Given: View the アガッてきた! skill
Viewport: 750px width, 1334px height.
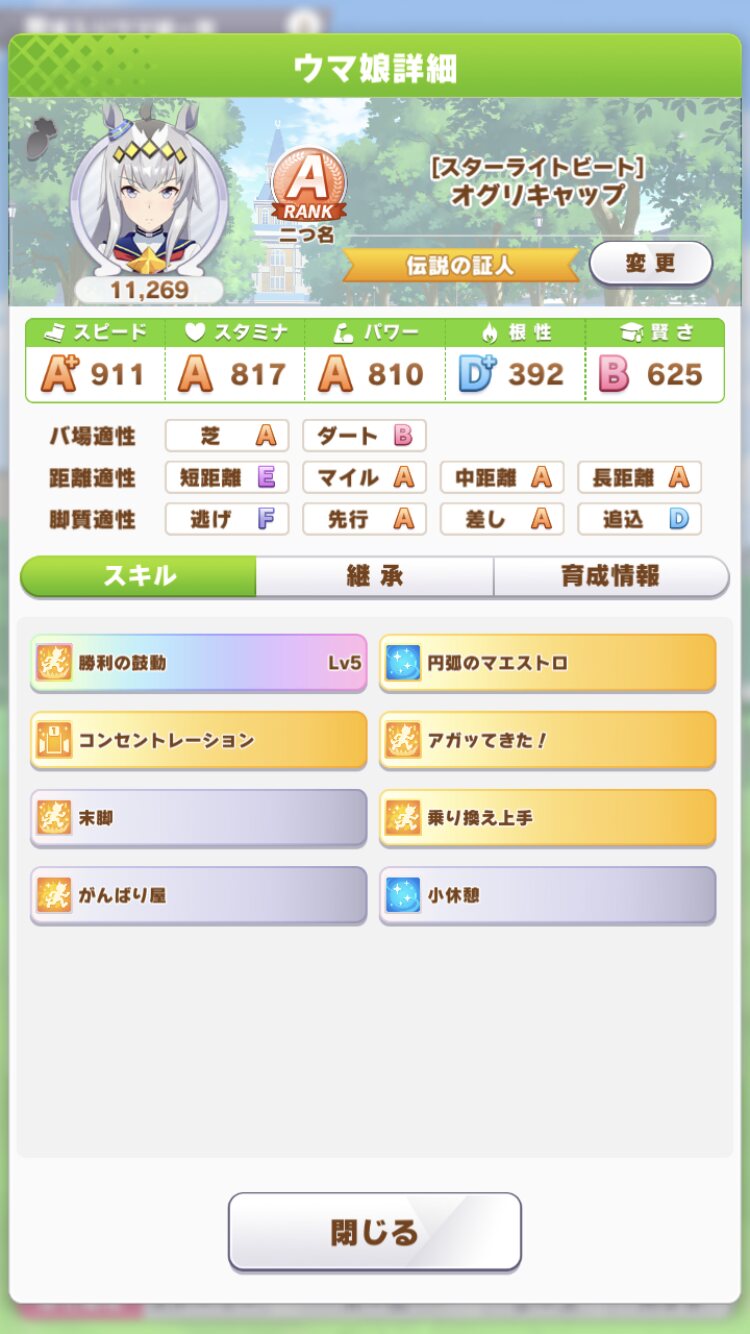Looking at the screenshot, I should tap(547, 740).
